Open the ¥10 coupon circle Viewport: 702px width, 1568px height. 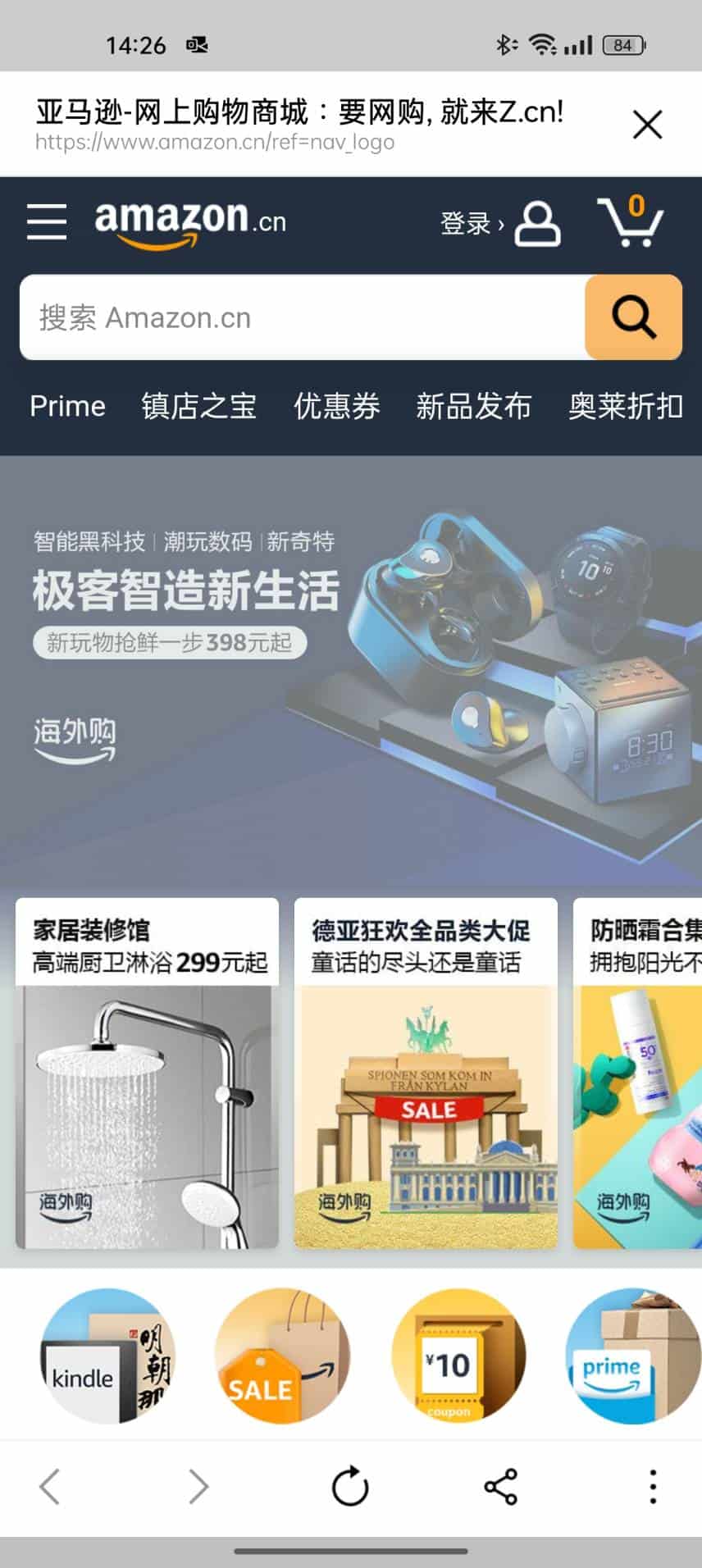457,1356
